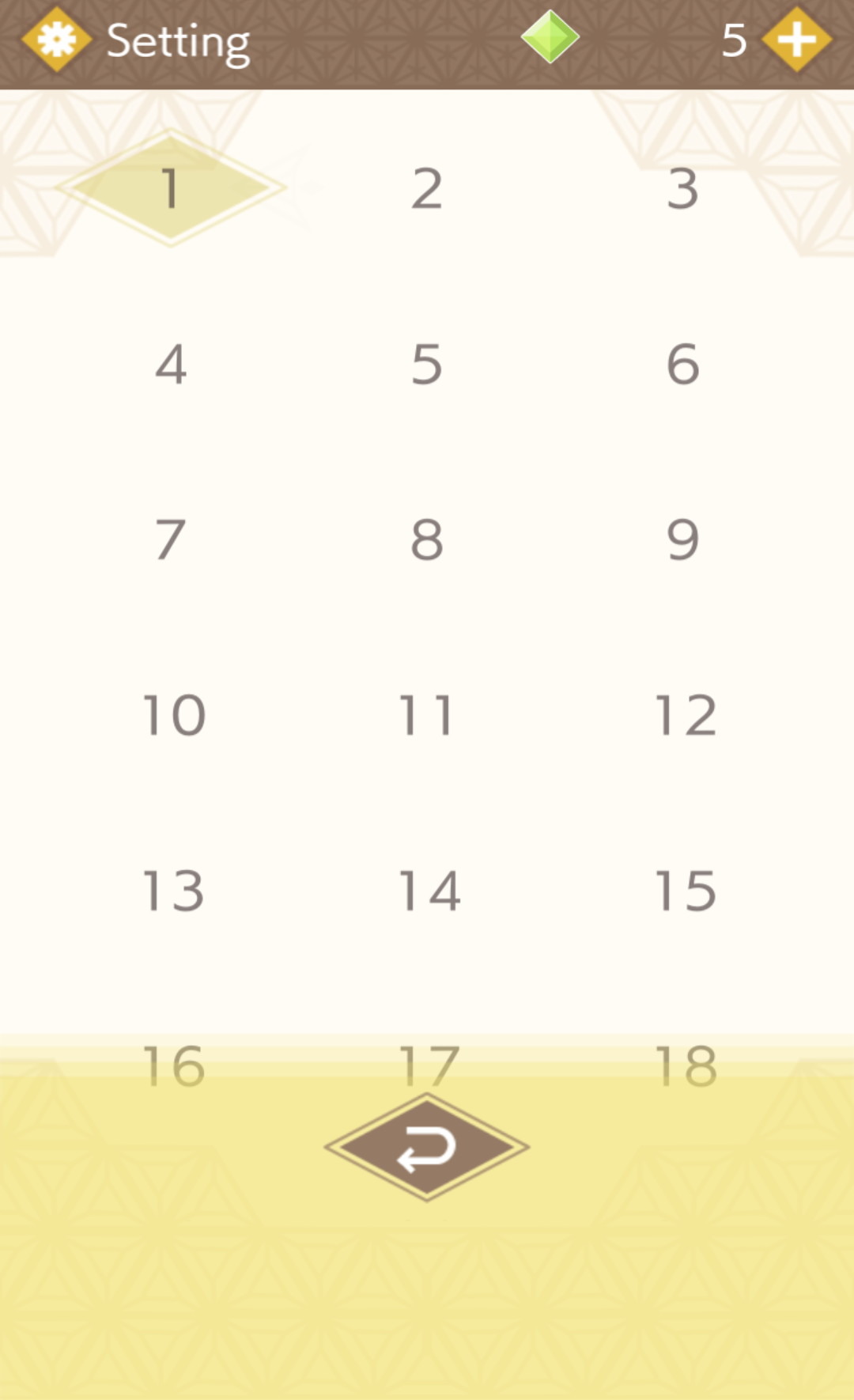The width and height of the screenshot is (854, 1400).
Task: Open level 14
Action: pos(429,891)
